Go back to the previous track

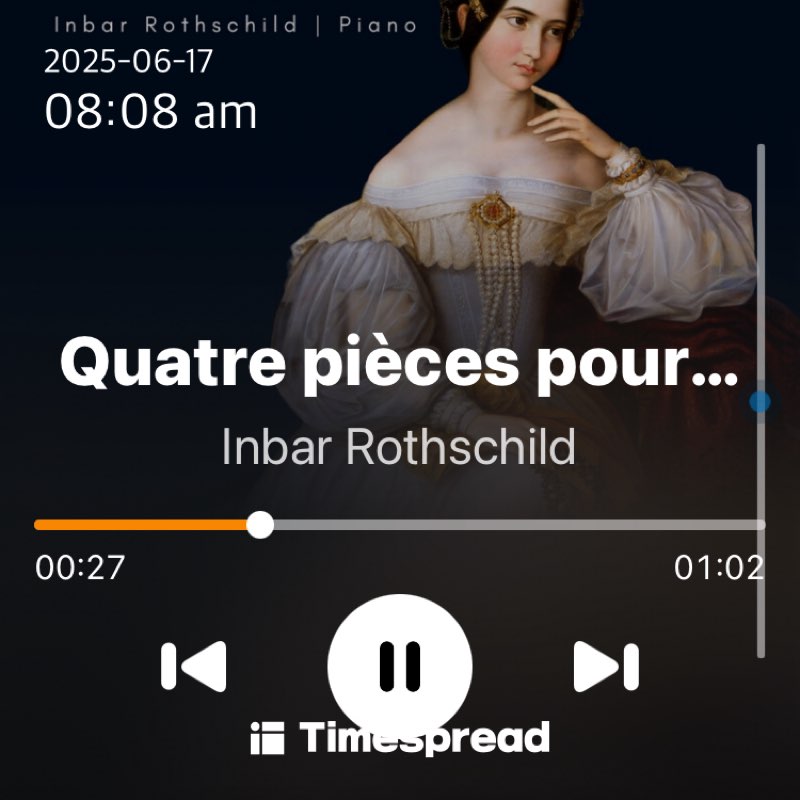(x=194, y=665)
